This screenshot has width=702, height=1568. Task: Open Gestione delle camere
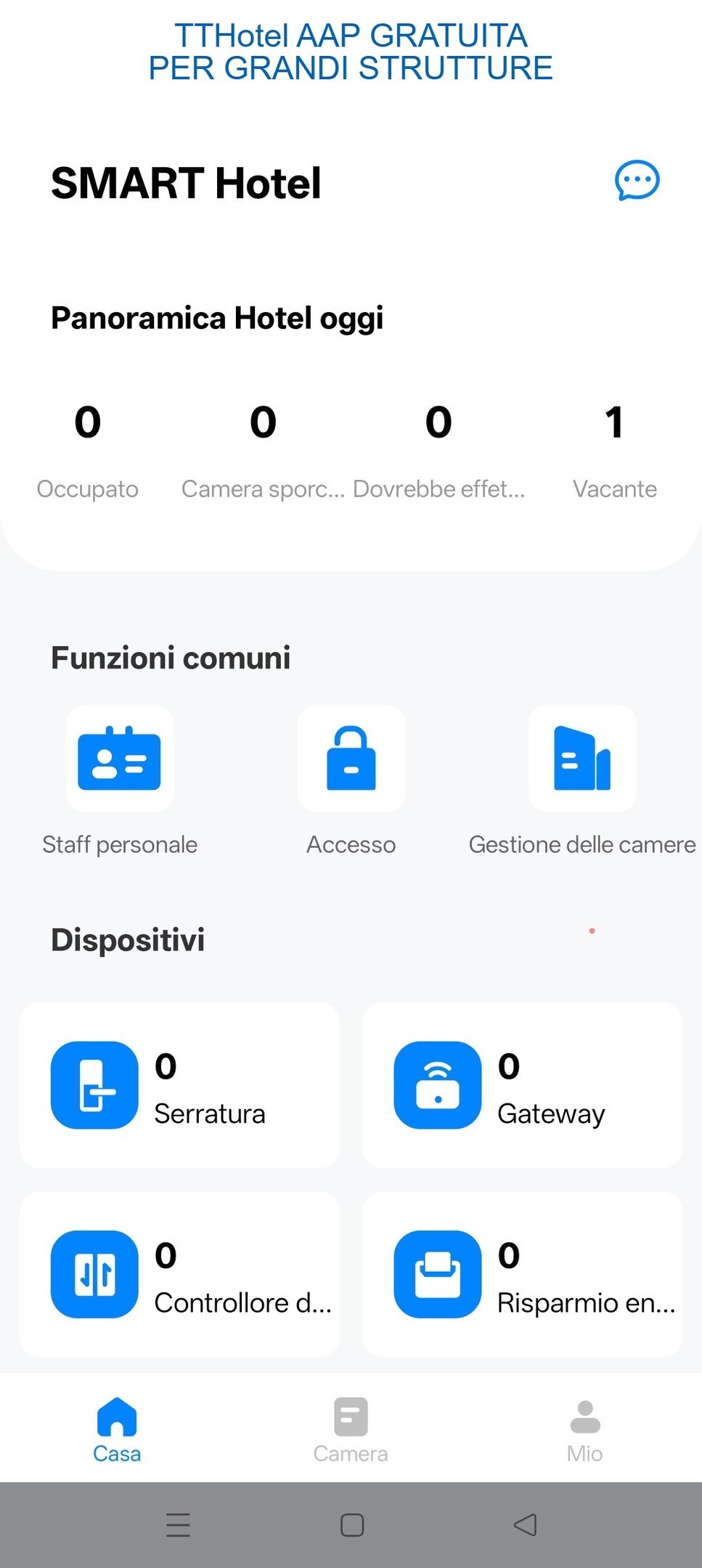(x=582, y=759)
